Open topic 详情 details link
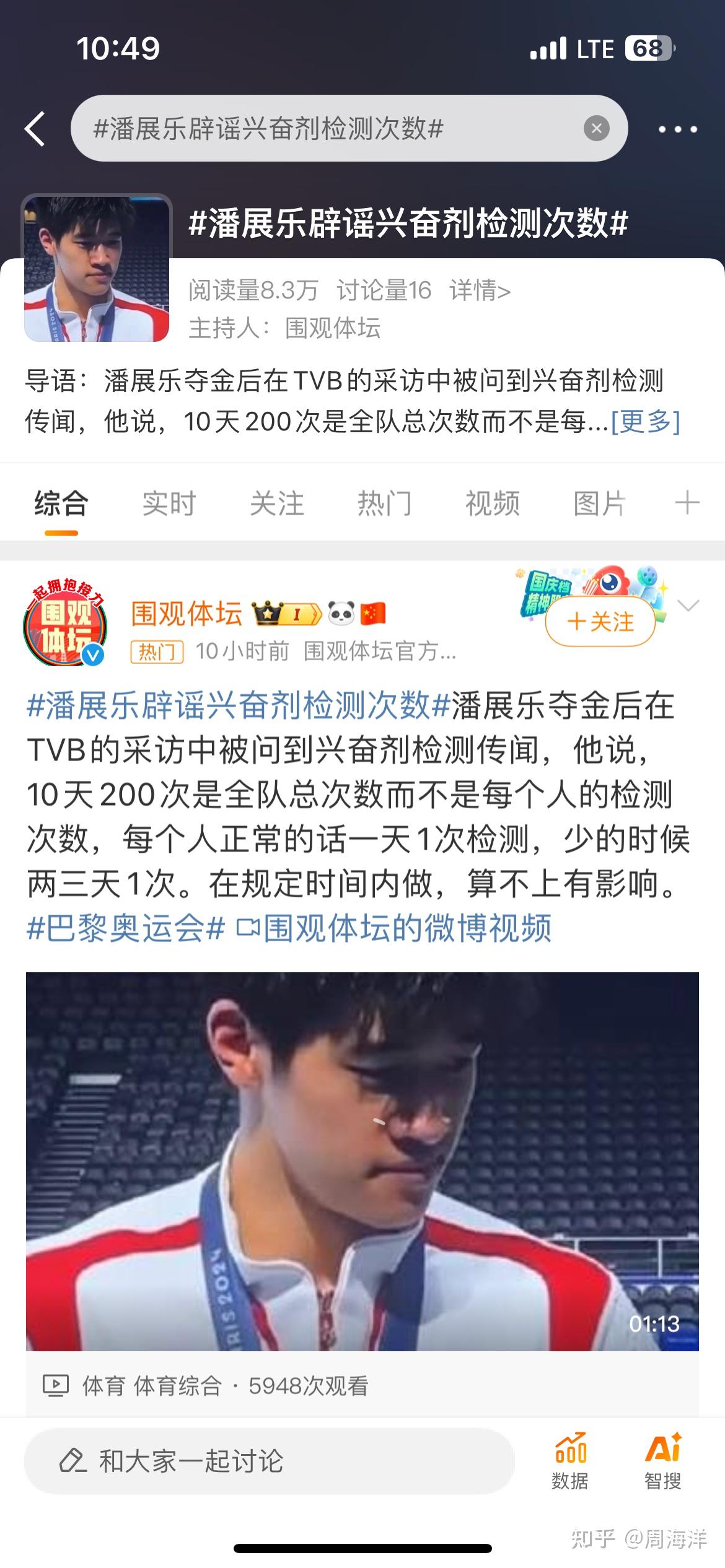Screen dimensions: 725x1568 480,290
